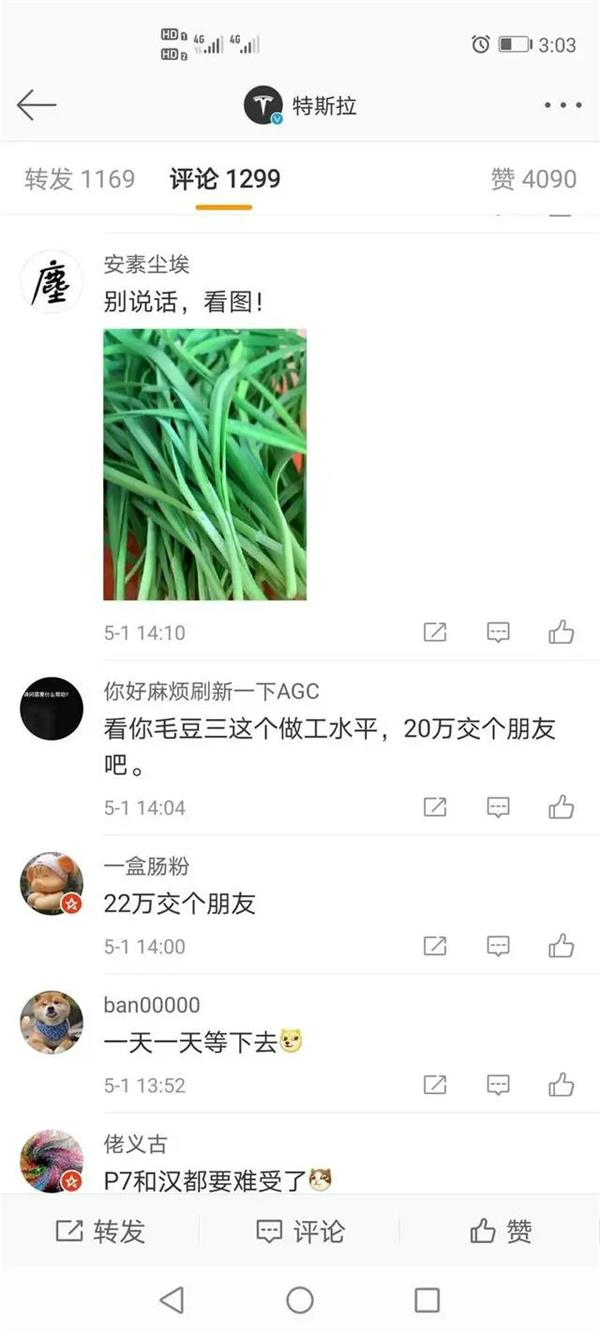Screen dimensions: 600x1333
Task: Open the 特斯拉 profile in header
Action: 300,105
